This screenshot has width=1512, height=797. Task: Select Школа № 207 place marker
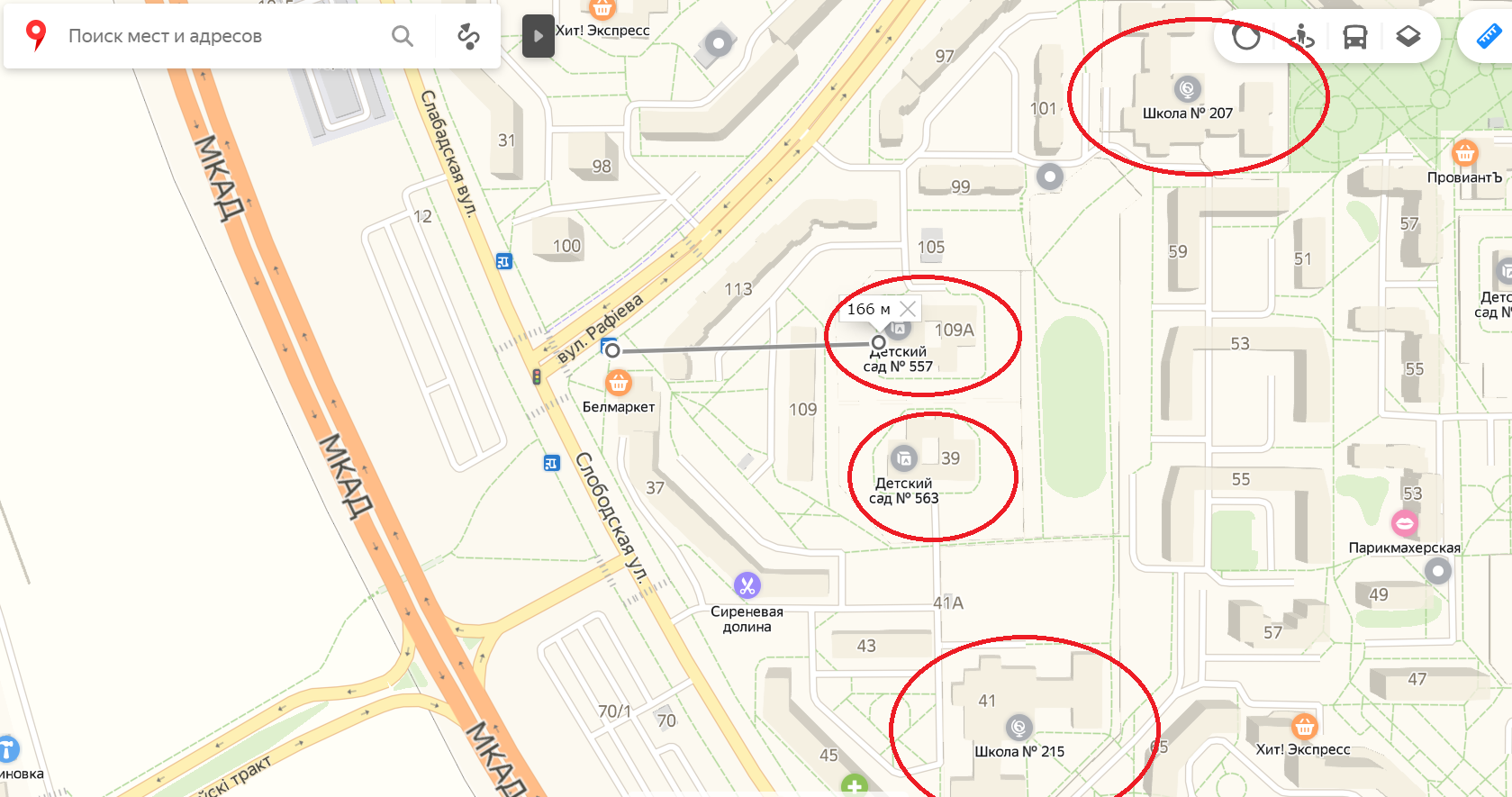(1187, 89)
